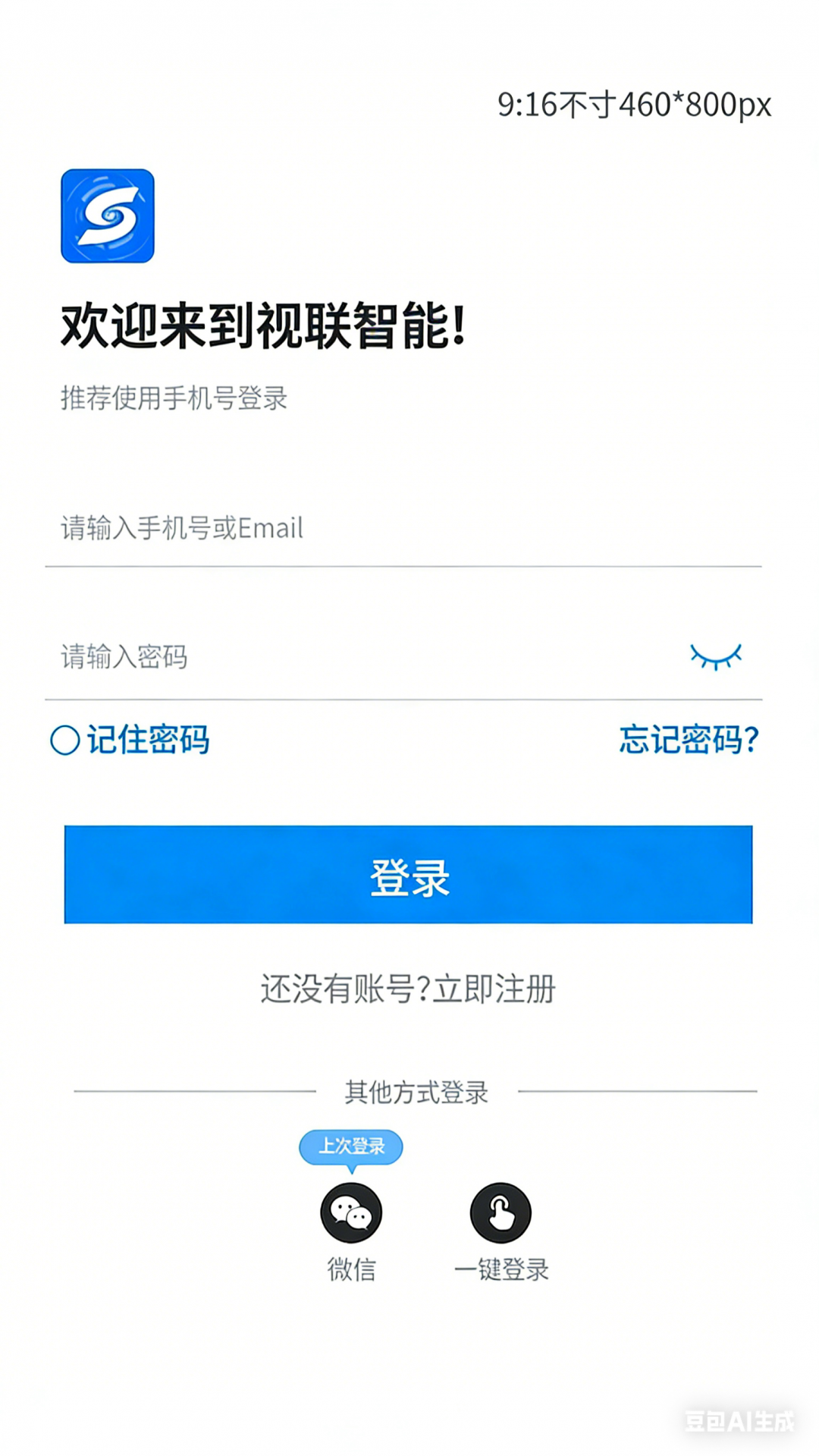Viewport: 819px width, 1456px height.
Task: Choose 一键登录 one-tap login
Action: 500,1214
